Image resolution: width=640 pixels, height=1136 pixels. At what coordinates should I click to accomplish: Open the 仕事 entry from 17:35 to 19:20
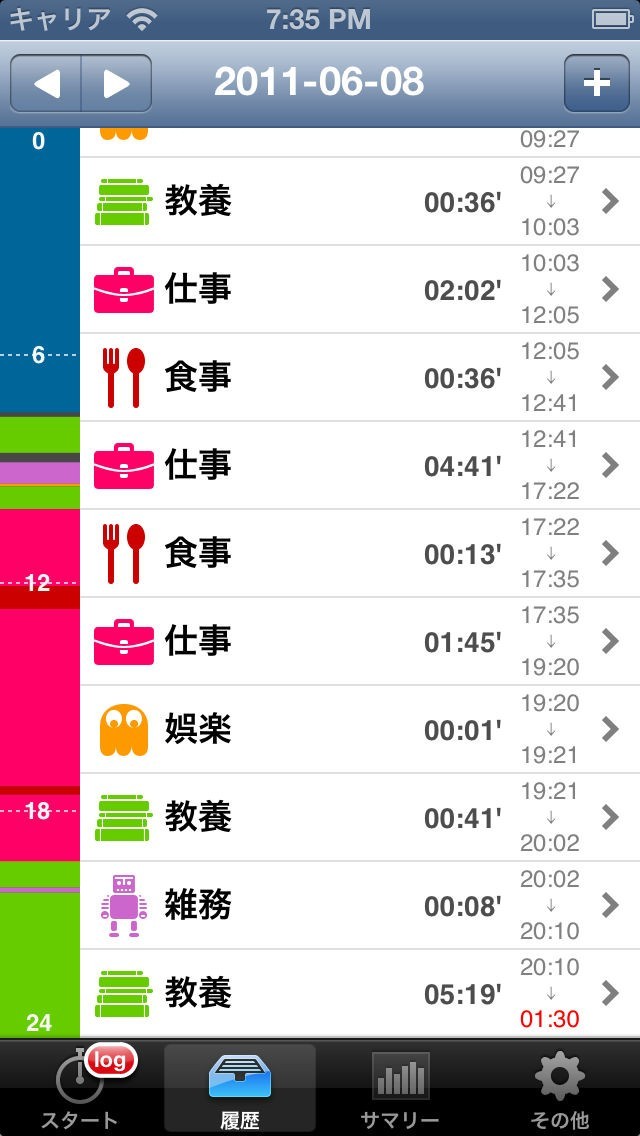(x=358, y=641)
